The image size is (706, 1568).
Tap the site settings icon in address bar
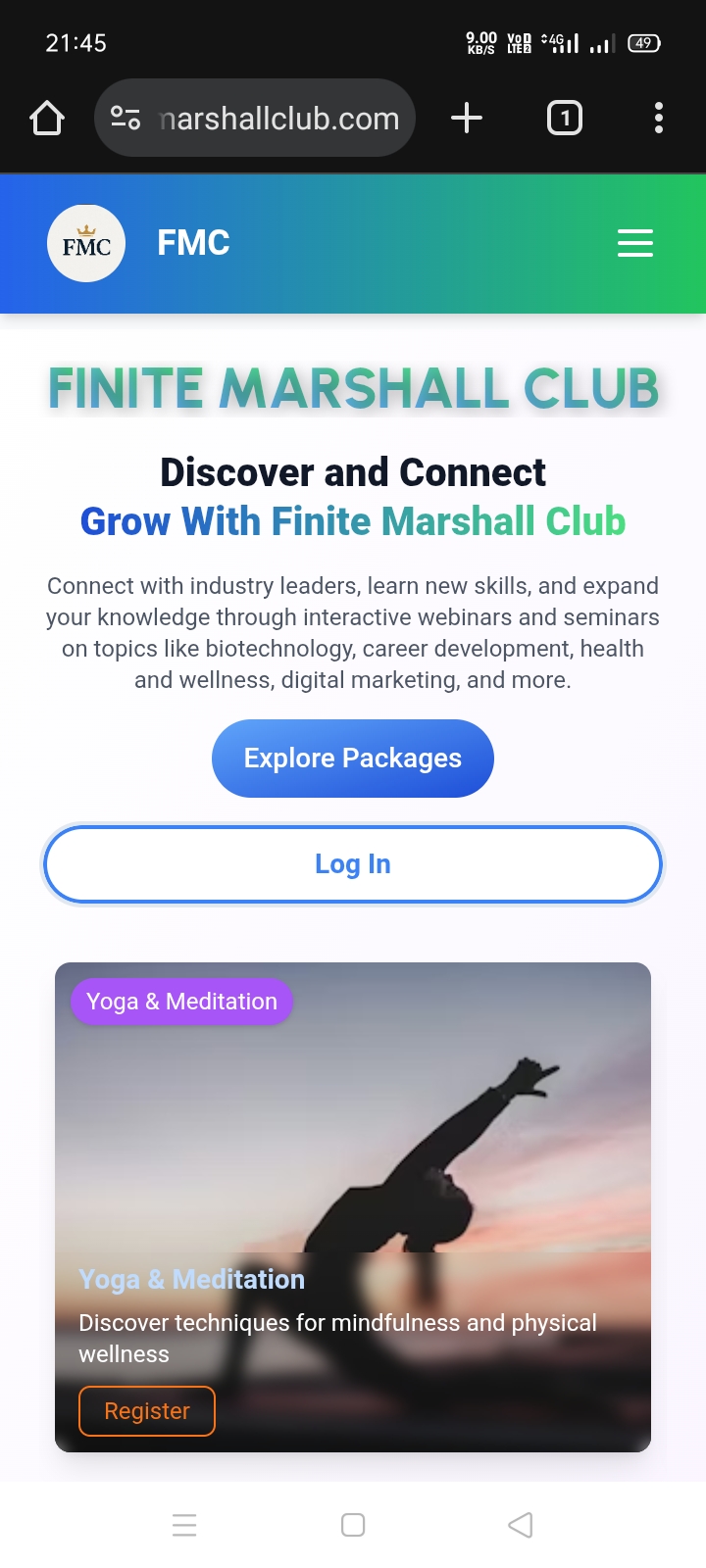point(126,118)
